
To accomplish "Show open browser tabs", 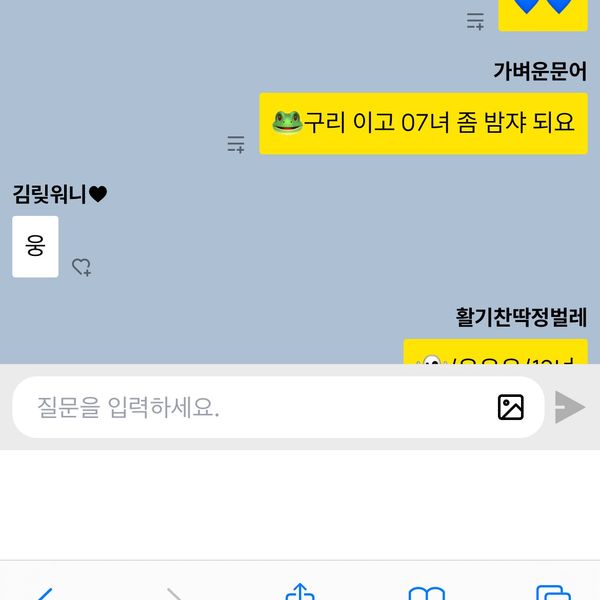I will 553,593.
